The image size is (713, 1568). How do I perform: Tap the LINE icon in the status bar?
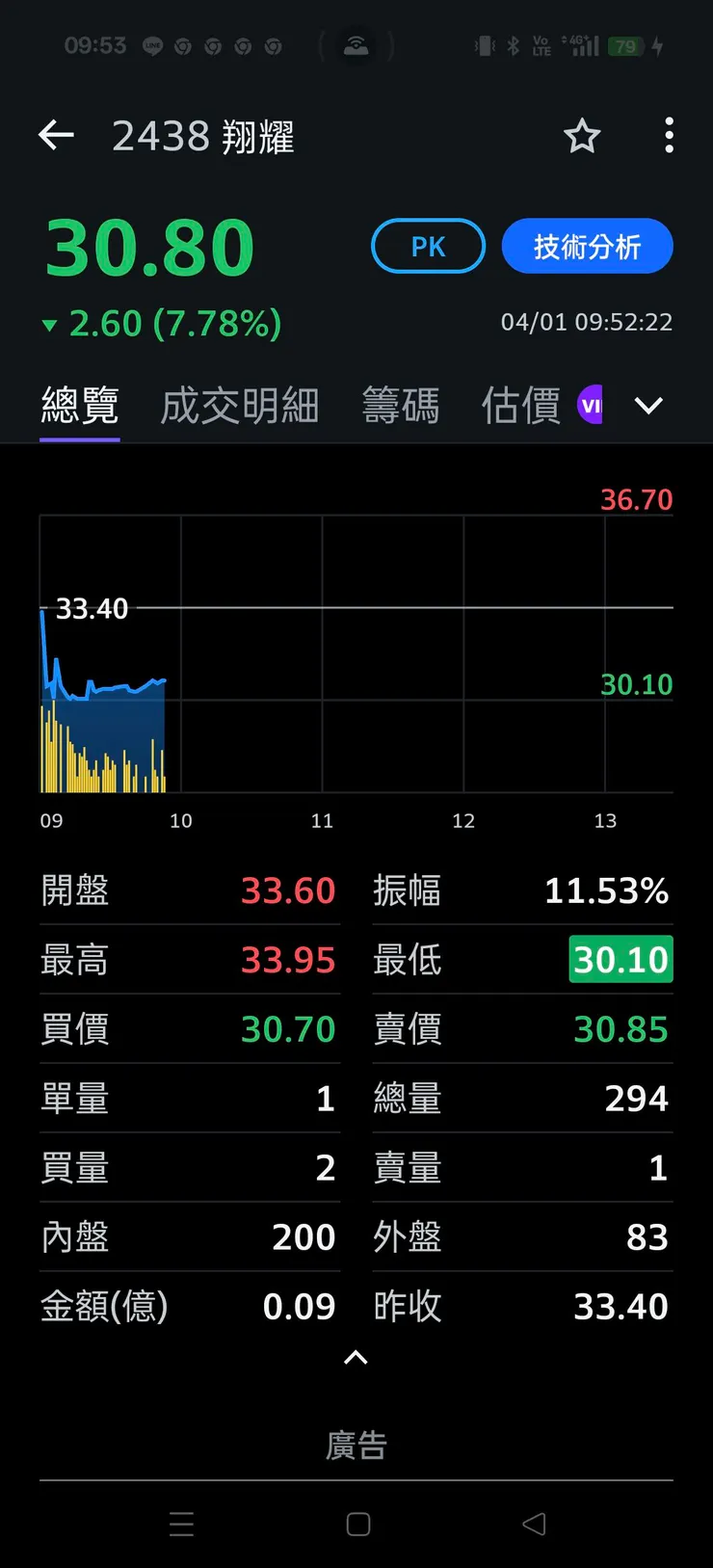[x=152, y=45]
